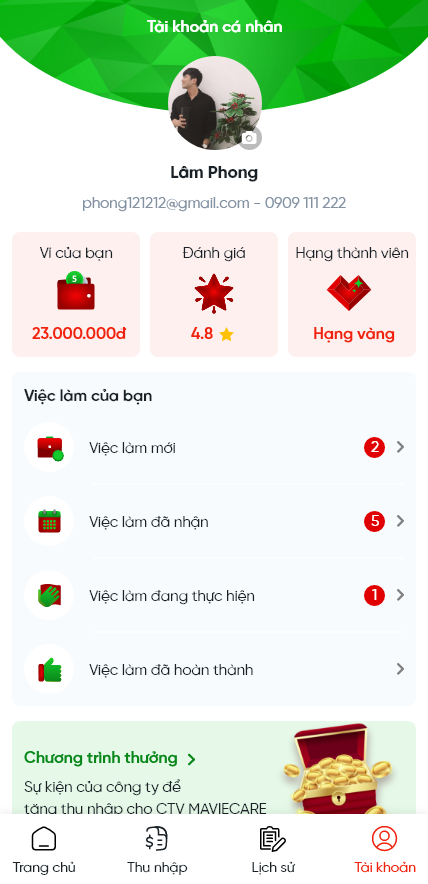Switch to the Thu nhập tab
The height and width of the screenshot is (884, 428).
click(x=157, y=850)
